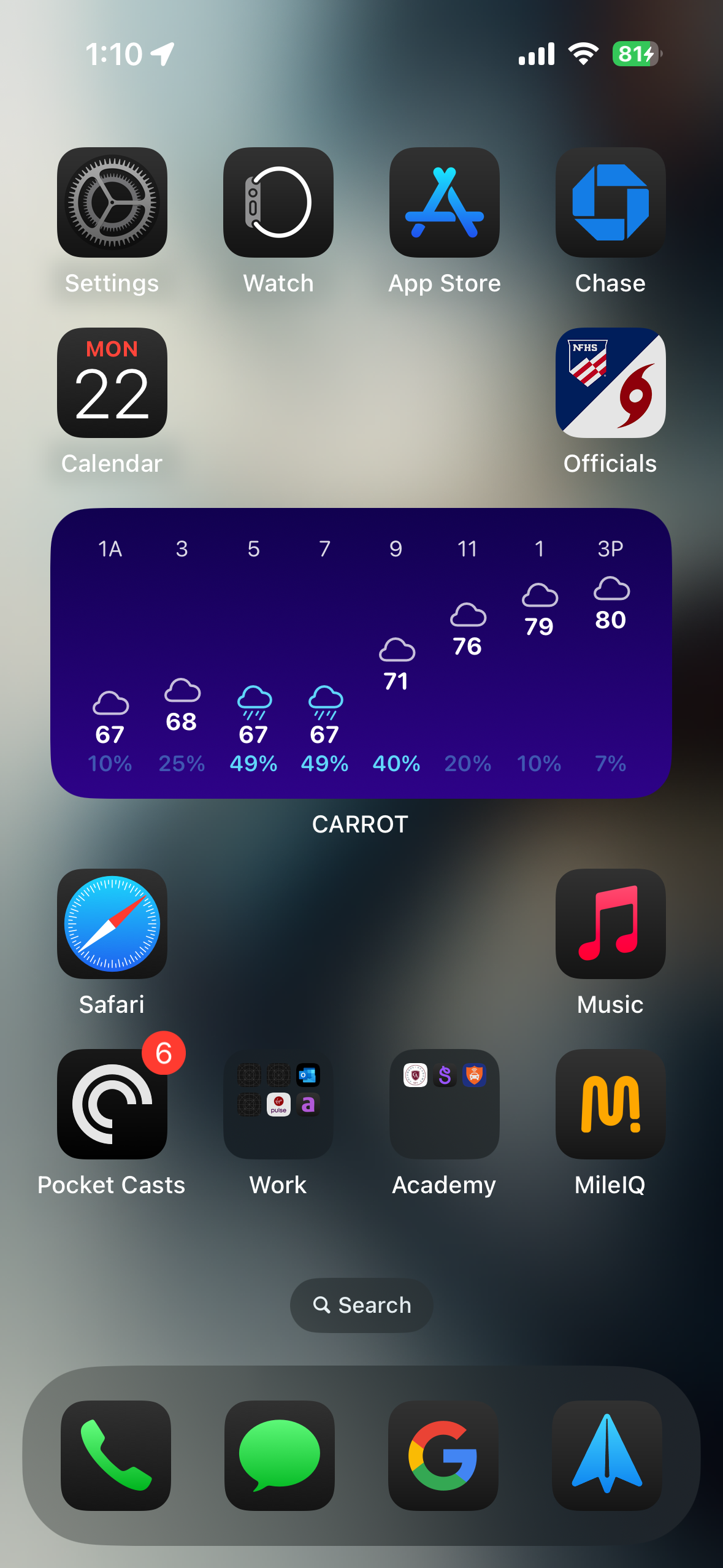Screen dimensions: 723x1568
Task: Launch the MileIQ app
Action: pos(611,1104)
